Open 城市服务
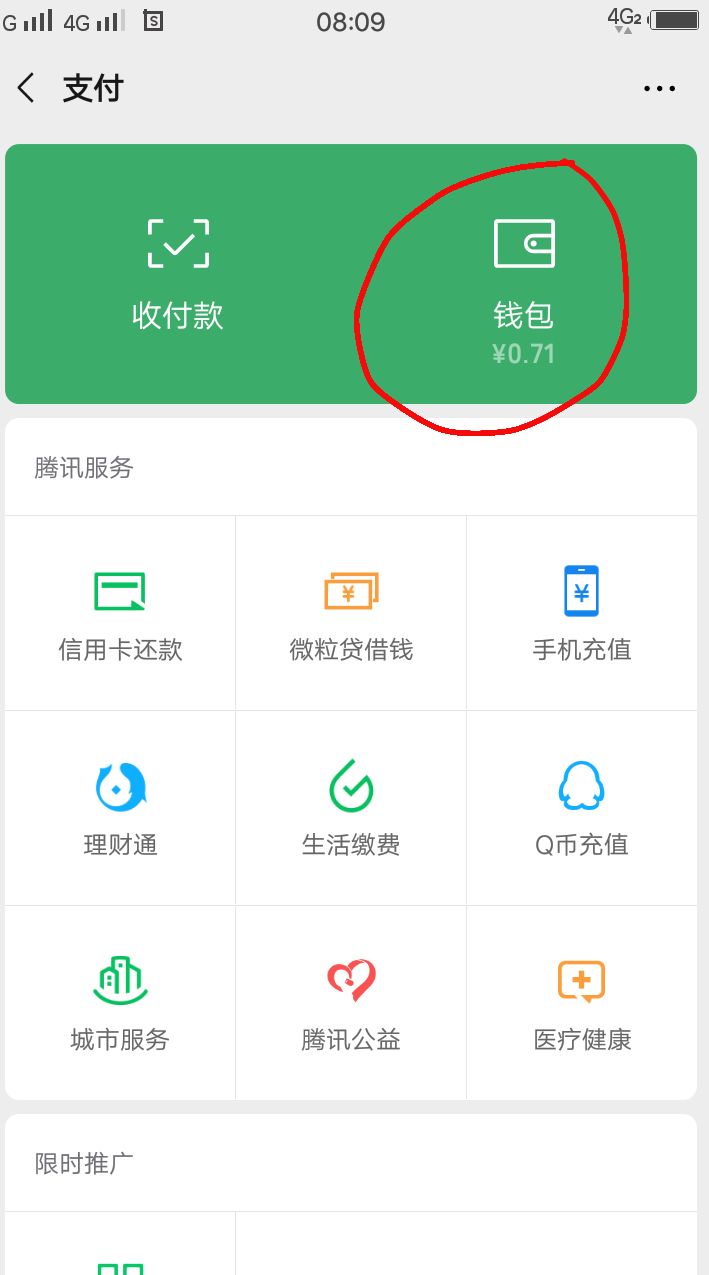This screenshot has width=709, height=1275. click(120, 1003)
